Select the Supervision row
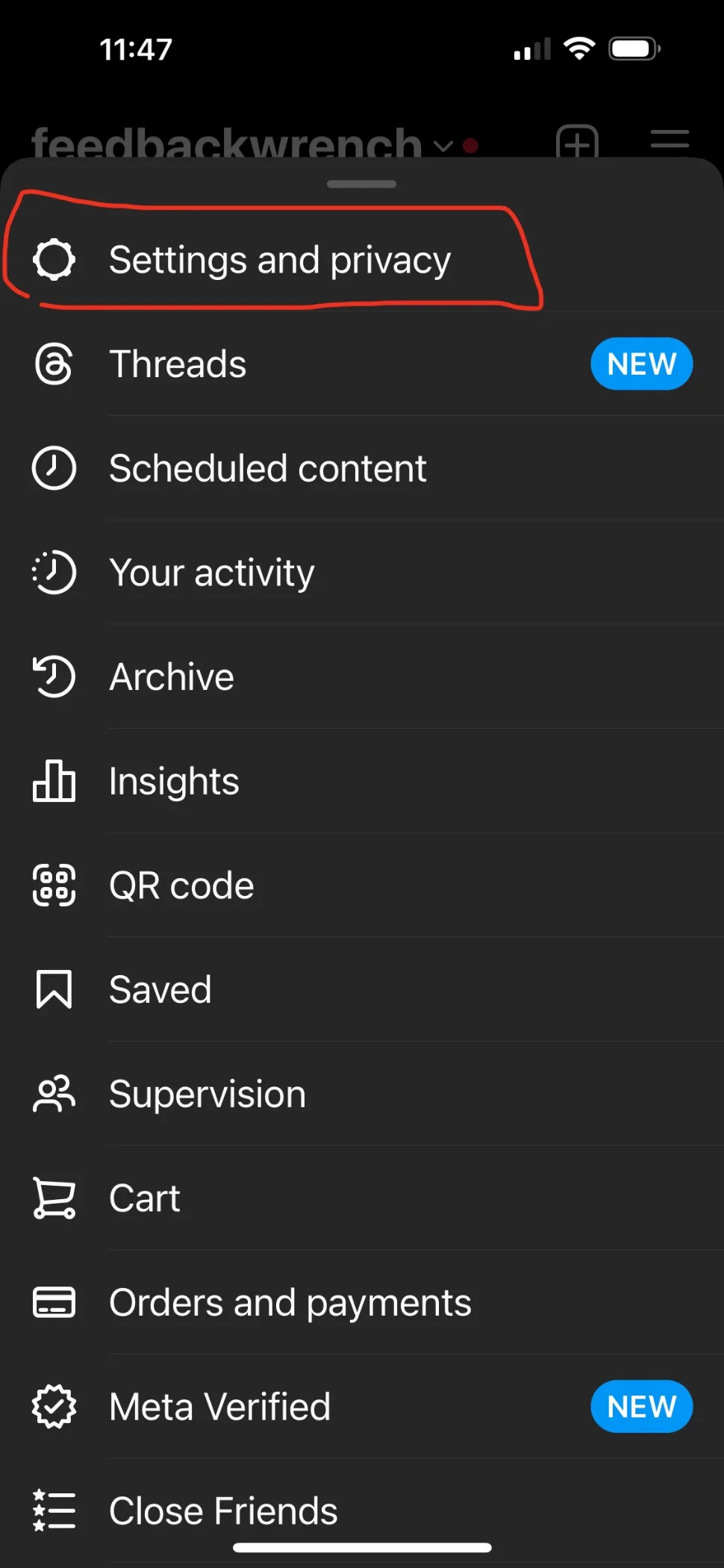The width and height of the screenshot is (724, 1568). (207, 1095)
